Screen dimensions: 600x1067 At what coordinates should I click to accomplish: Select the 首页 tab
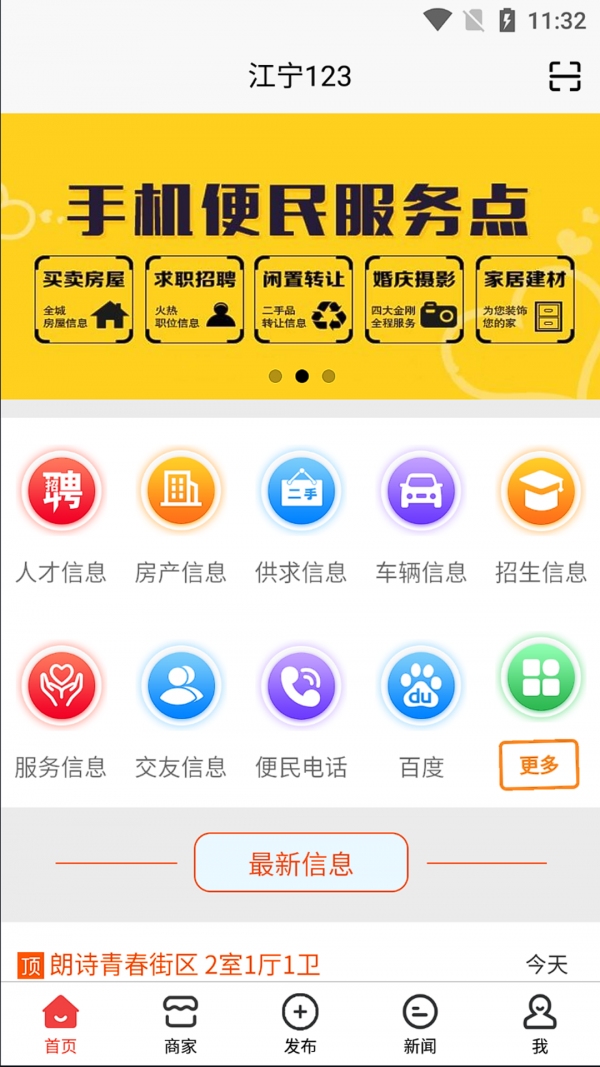click(60, 1025)
